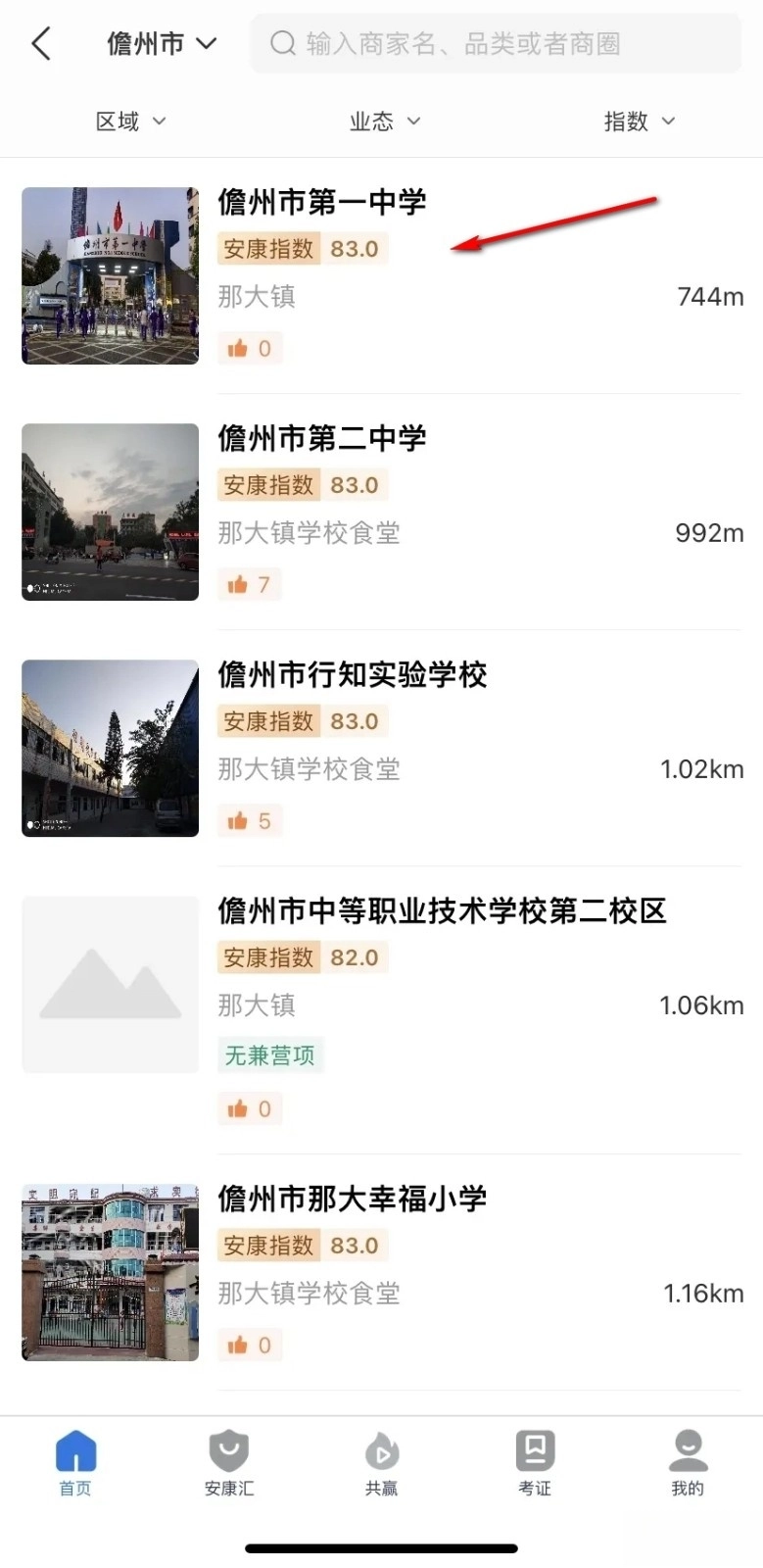The width and height of the screenshot is (763, 1568).
Task: Open 儋州市那大幸福小学 listing
Action: click(x=353, y=1200)
